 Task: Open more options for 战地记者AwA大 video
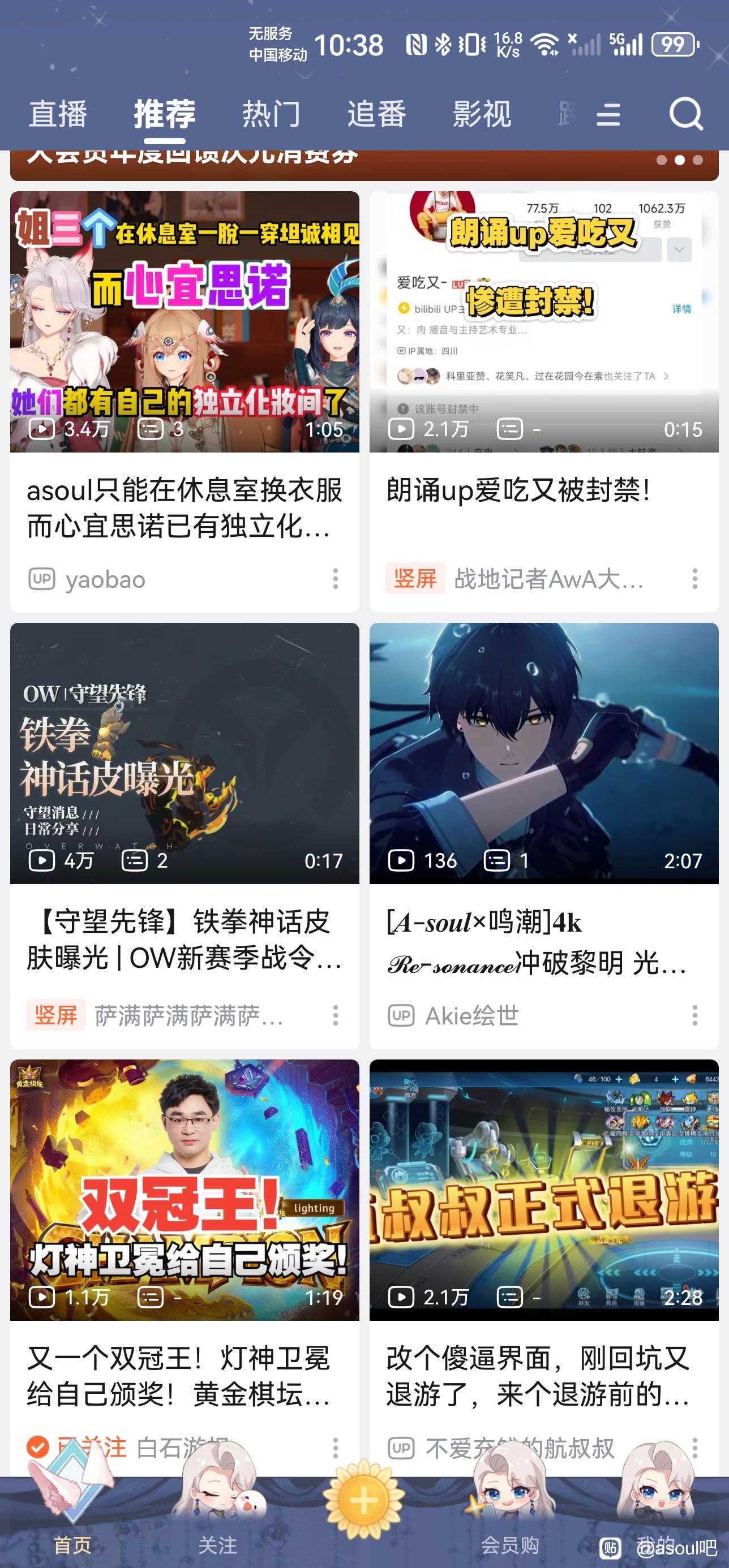[694, 579]
